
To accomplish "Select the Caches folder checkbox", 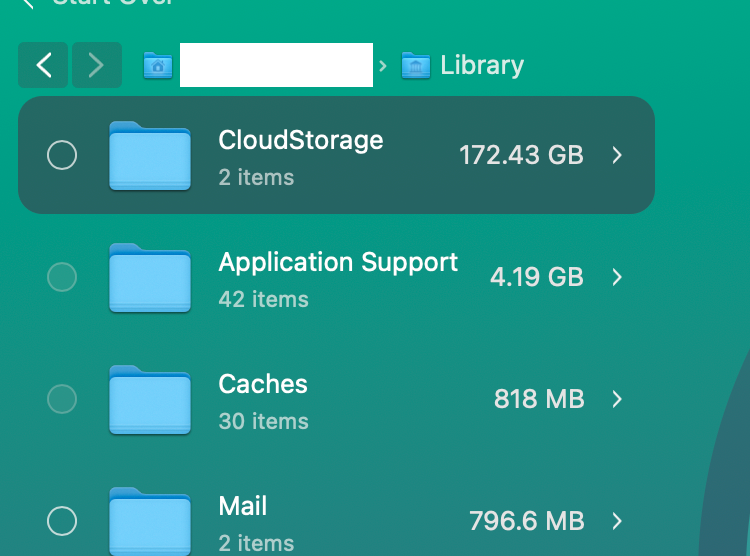I will click(62, 399).
